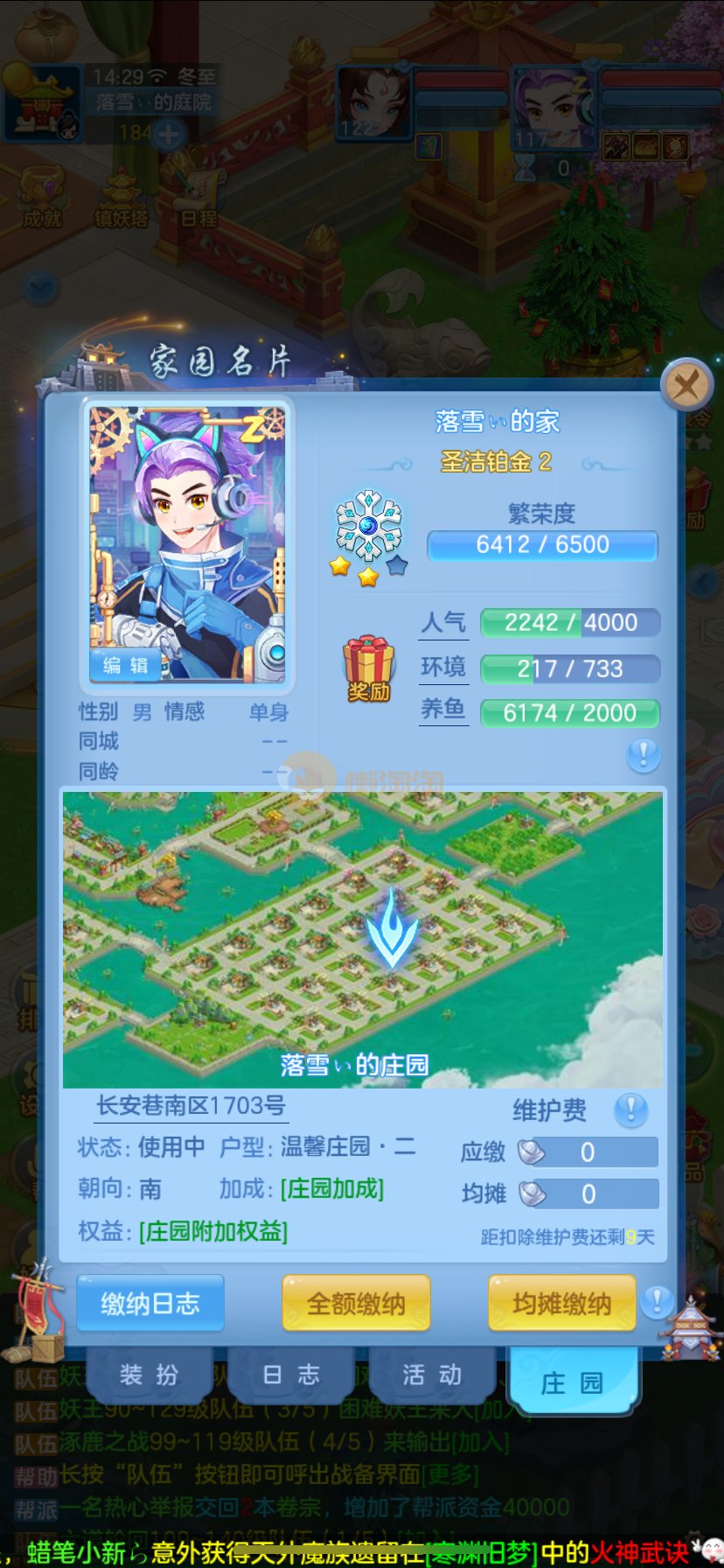This screenshot has width=724, height=1568.
Task: Tap 均摊缴纳 to split payment
Action: click(x=561, y=1304)
